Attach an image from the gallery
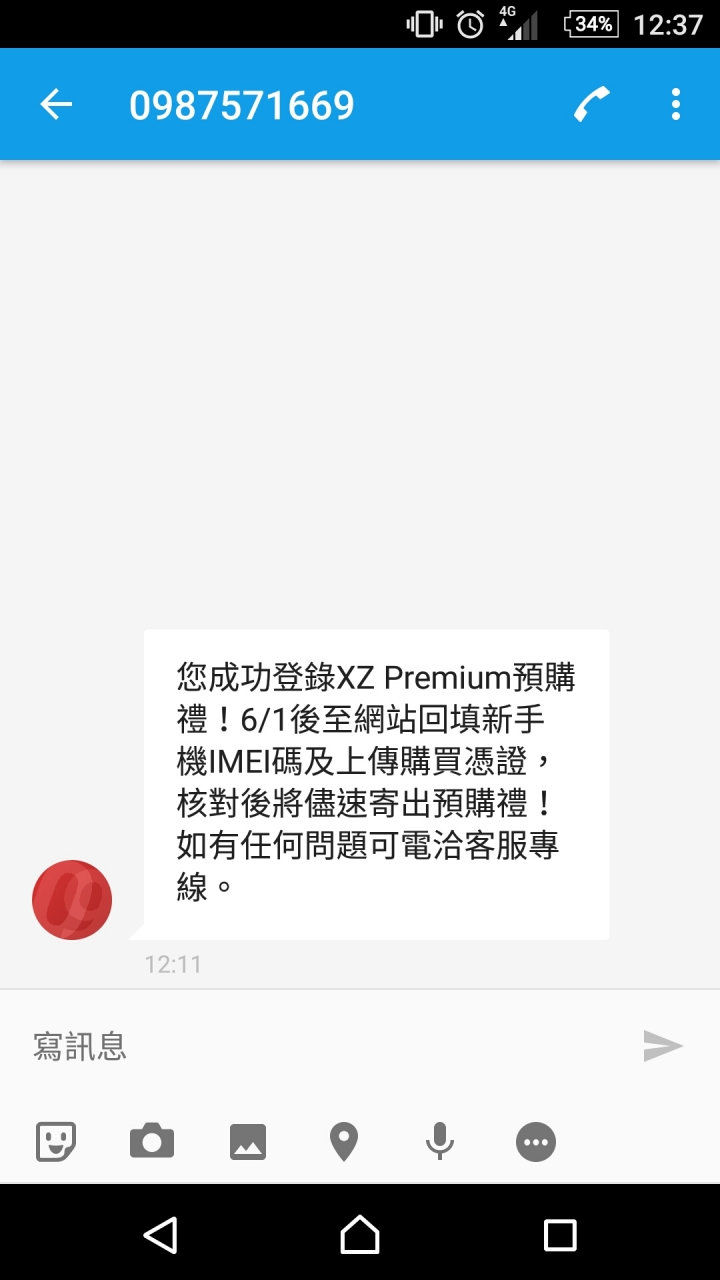 (x=248, y=1141)
